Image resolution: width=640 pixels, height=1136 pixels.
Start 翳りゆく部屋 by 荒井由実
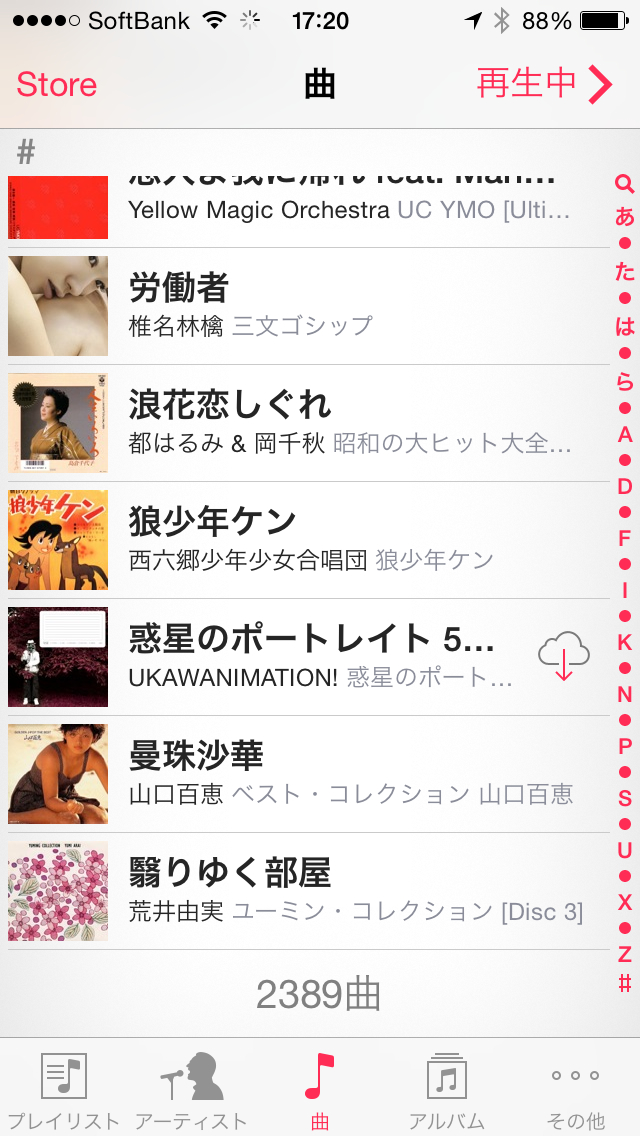300,890
